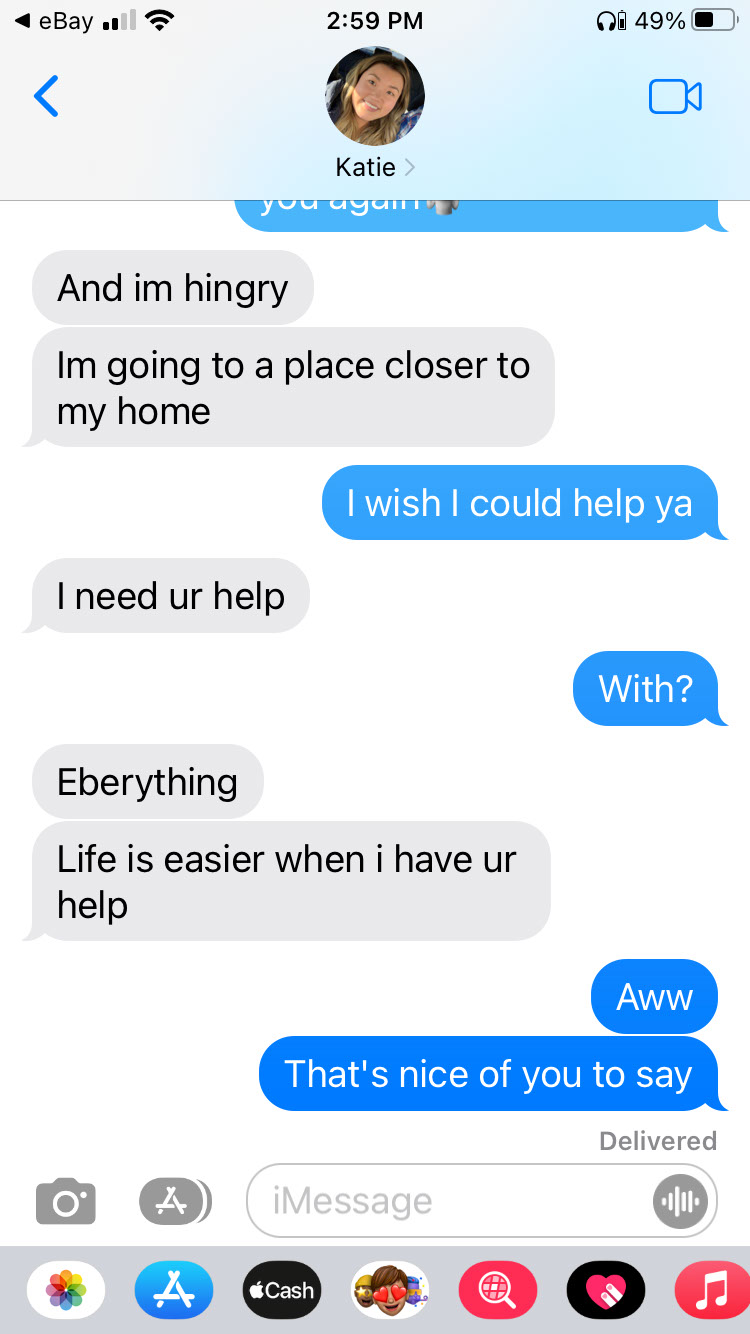Start a FaceTime video call
This screenshot has width=750, height=1334.
pyautogui.click(x=675, y=96)
